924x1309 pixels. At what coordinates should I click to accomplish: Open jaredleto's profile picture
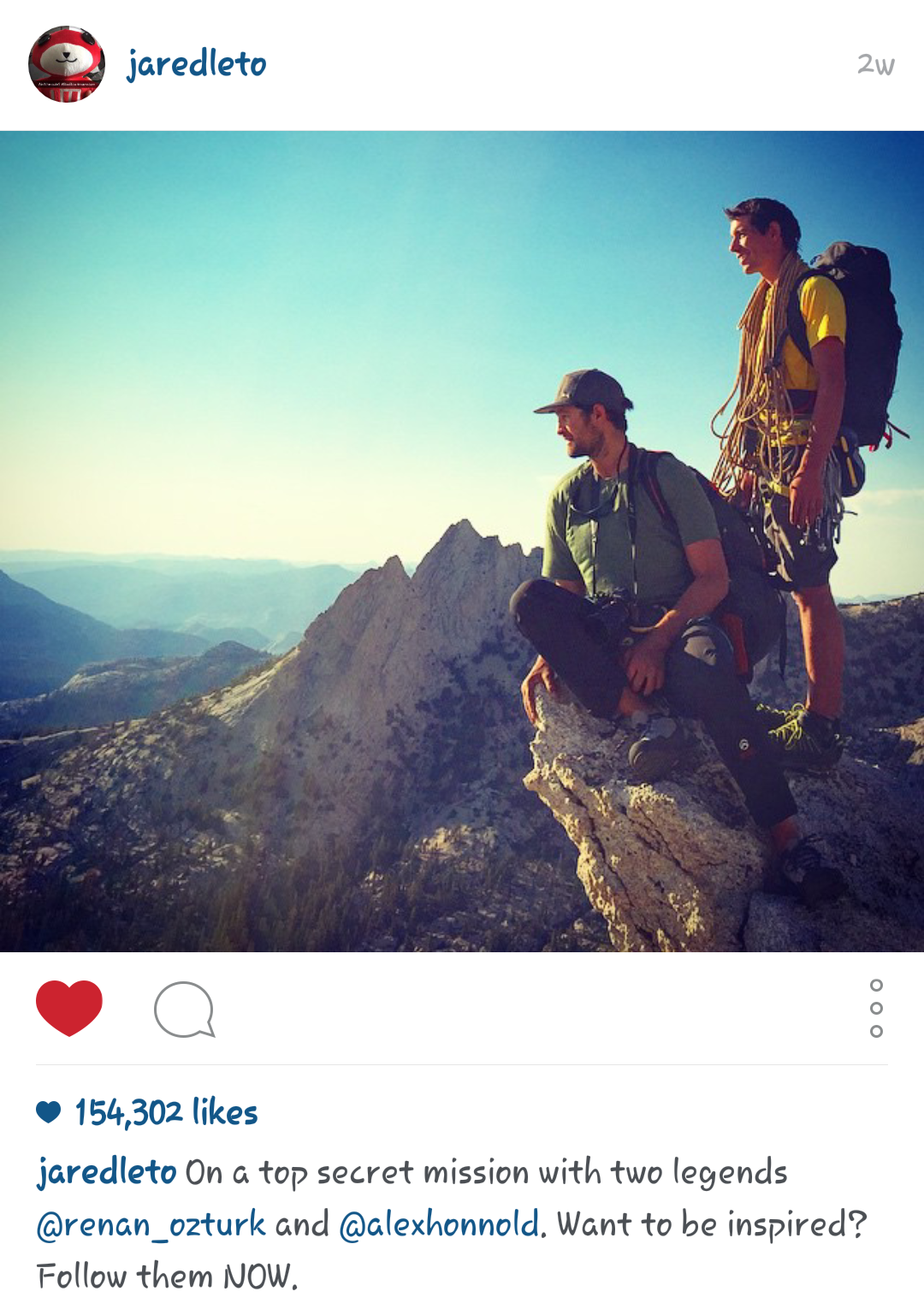point(67,64)
